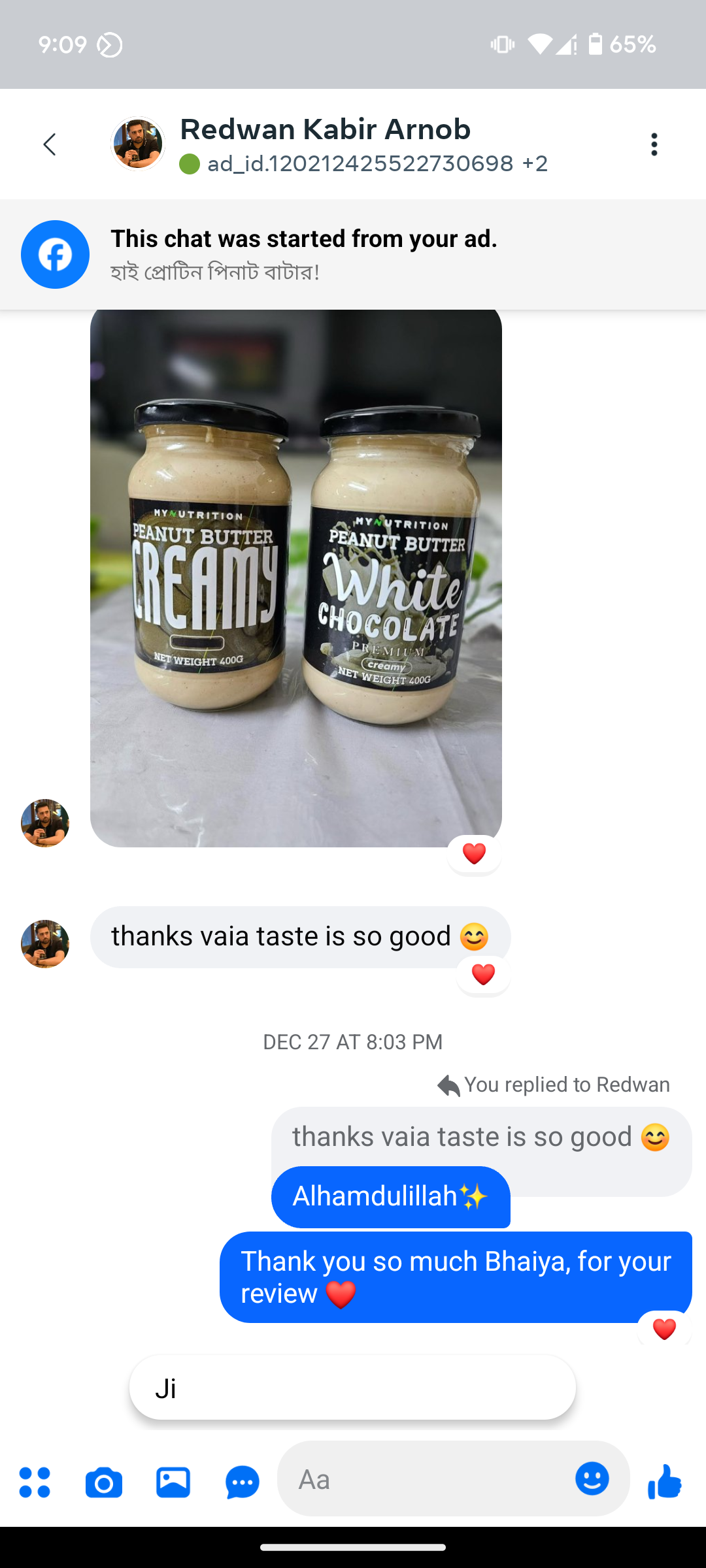
Task: Open saved replies chat bubble icon
Action: [243, 1482]
